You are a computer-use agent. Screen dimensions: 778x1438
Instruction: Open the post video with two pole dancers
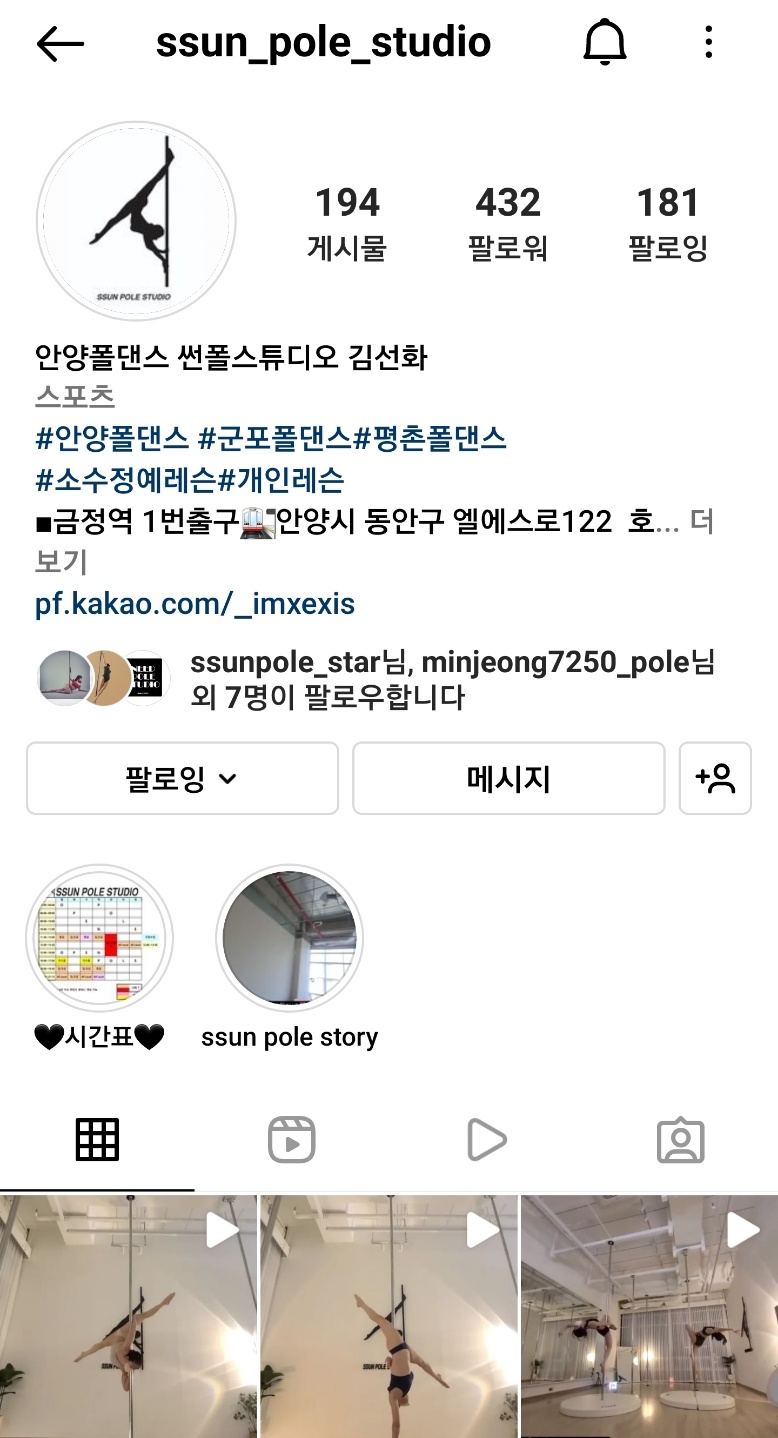(650, 1315)
